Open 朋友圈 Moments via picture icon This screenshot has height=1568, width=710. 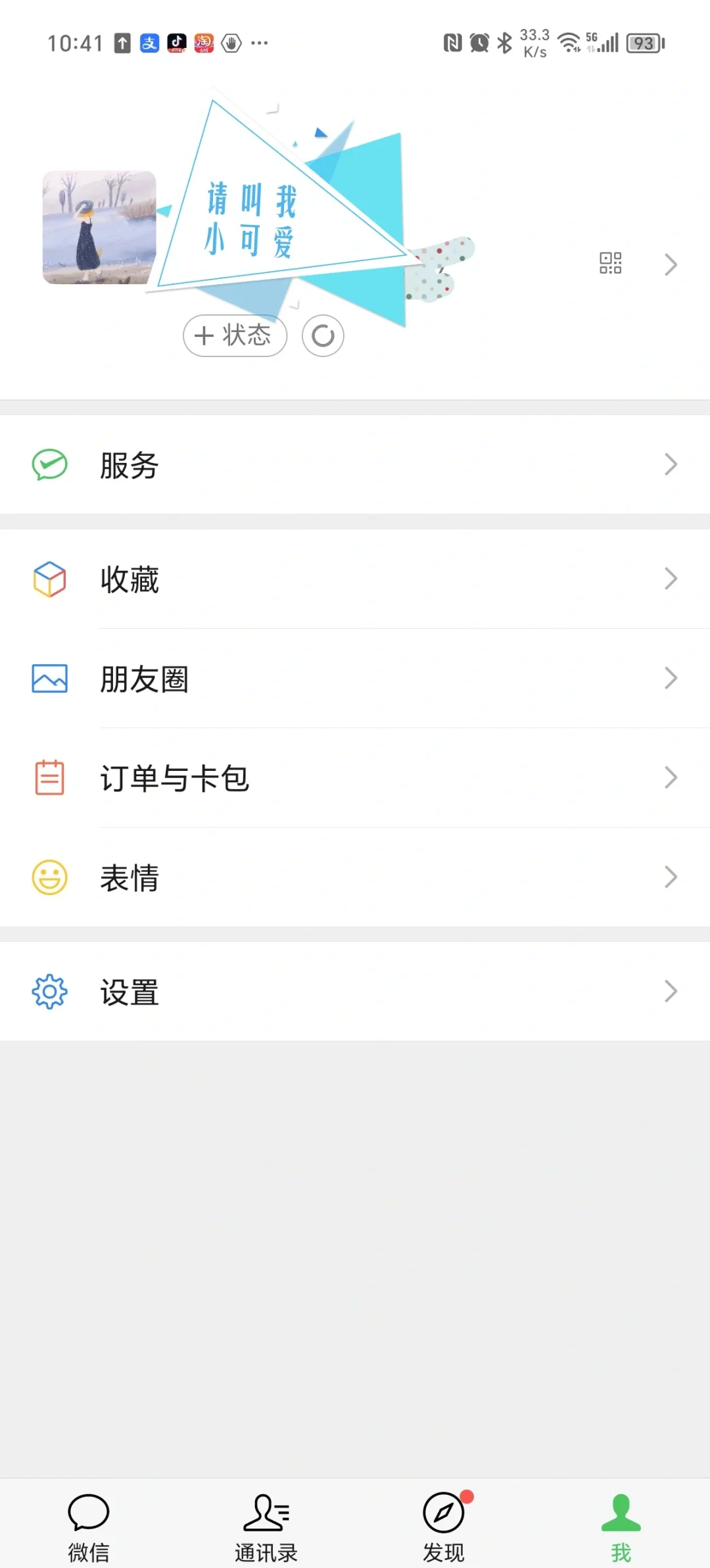click(x=49, y=677)
